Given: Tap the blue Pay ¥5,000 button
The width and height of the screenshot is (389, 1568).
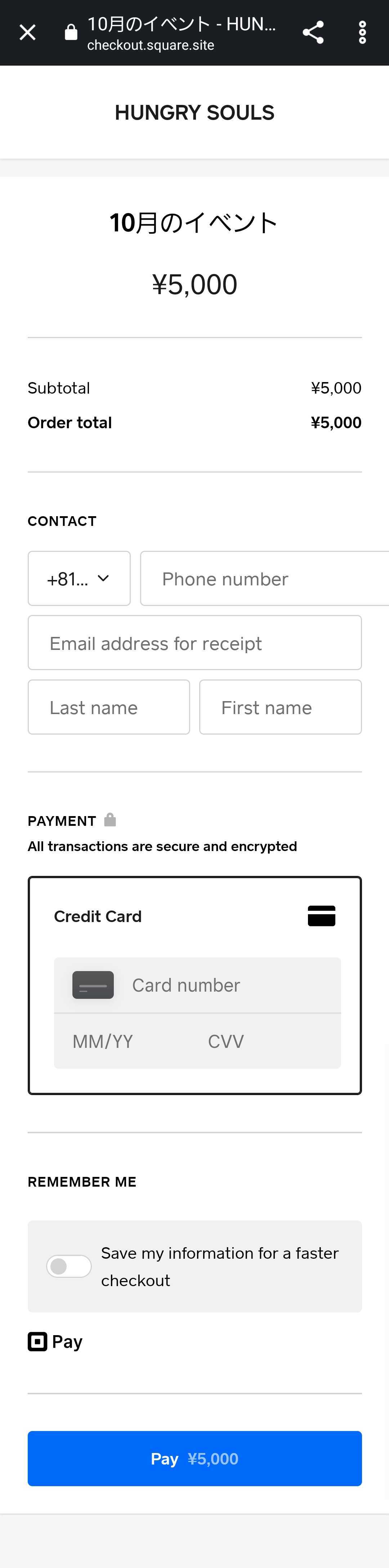Looking at the screenshot, I should pos(194,1458).
